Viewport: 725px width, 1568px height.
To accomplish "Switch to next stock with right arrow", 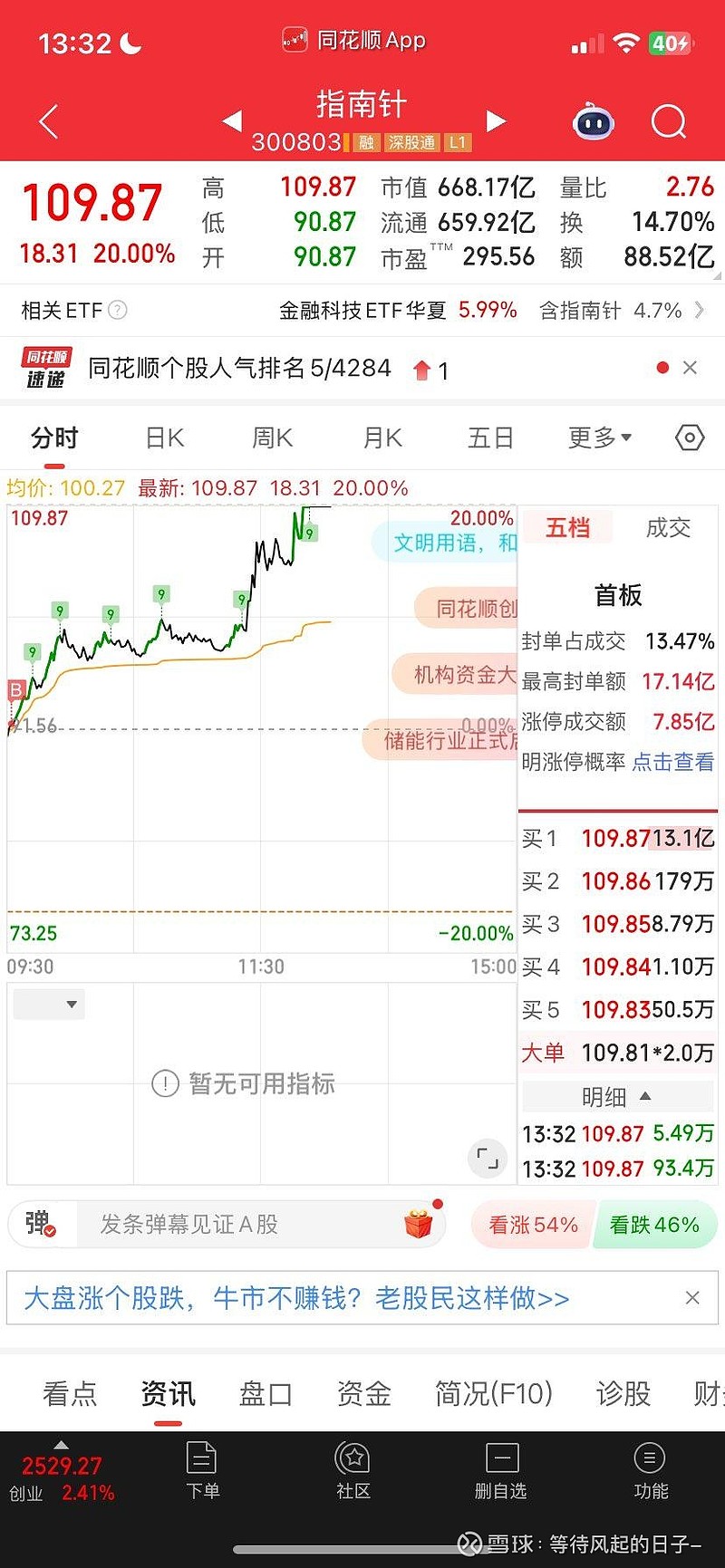I will click(x=496, y=120).
